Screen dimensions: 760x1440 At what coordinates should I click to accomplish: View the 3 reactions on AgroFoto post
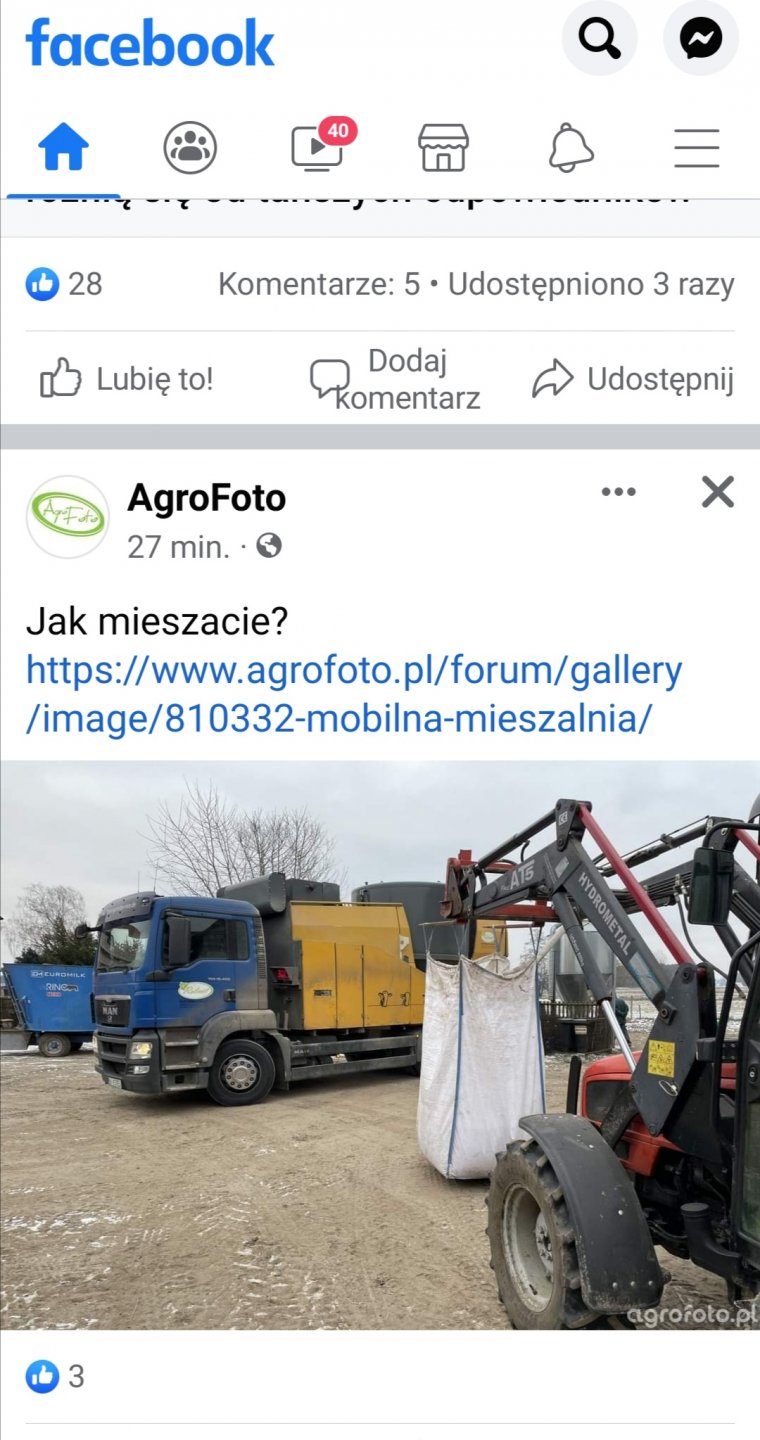(56, 1377)
